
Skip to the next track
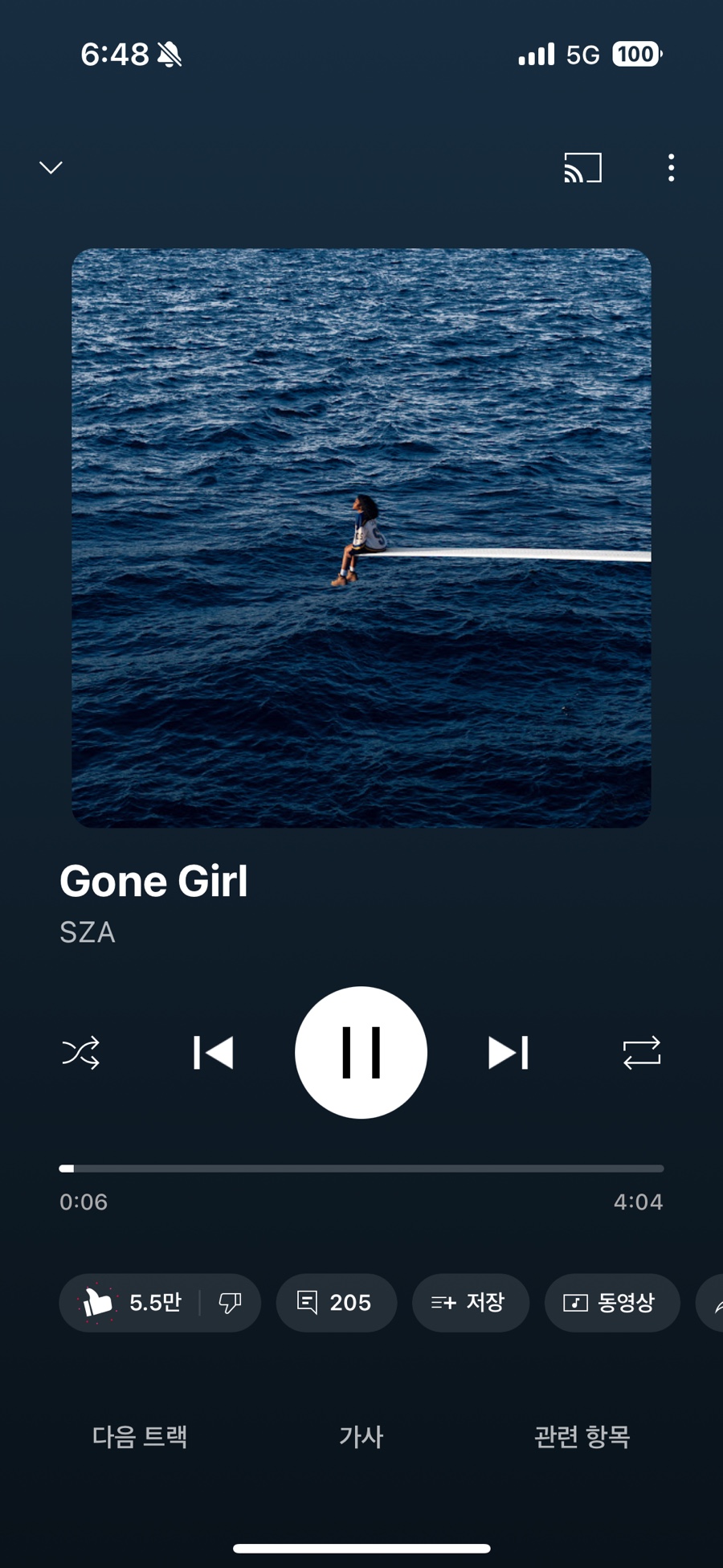pyautogui.click(x=508, y=1052)
